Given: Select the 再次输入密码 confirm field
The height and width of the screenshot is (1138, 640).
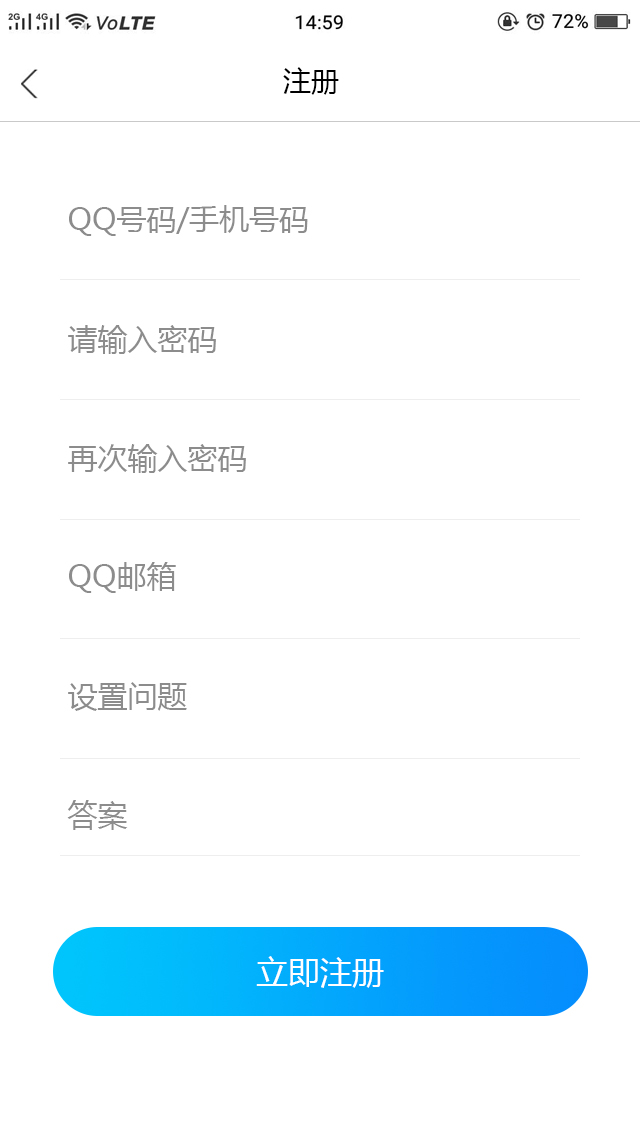Looking at the screenshot, I should tap(320, 460).
